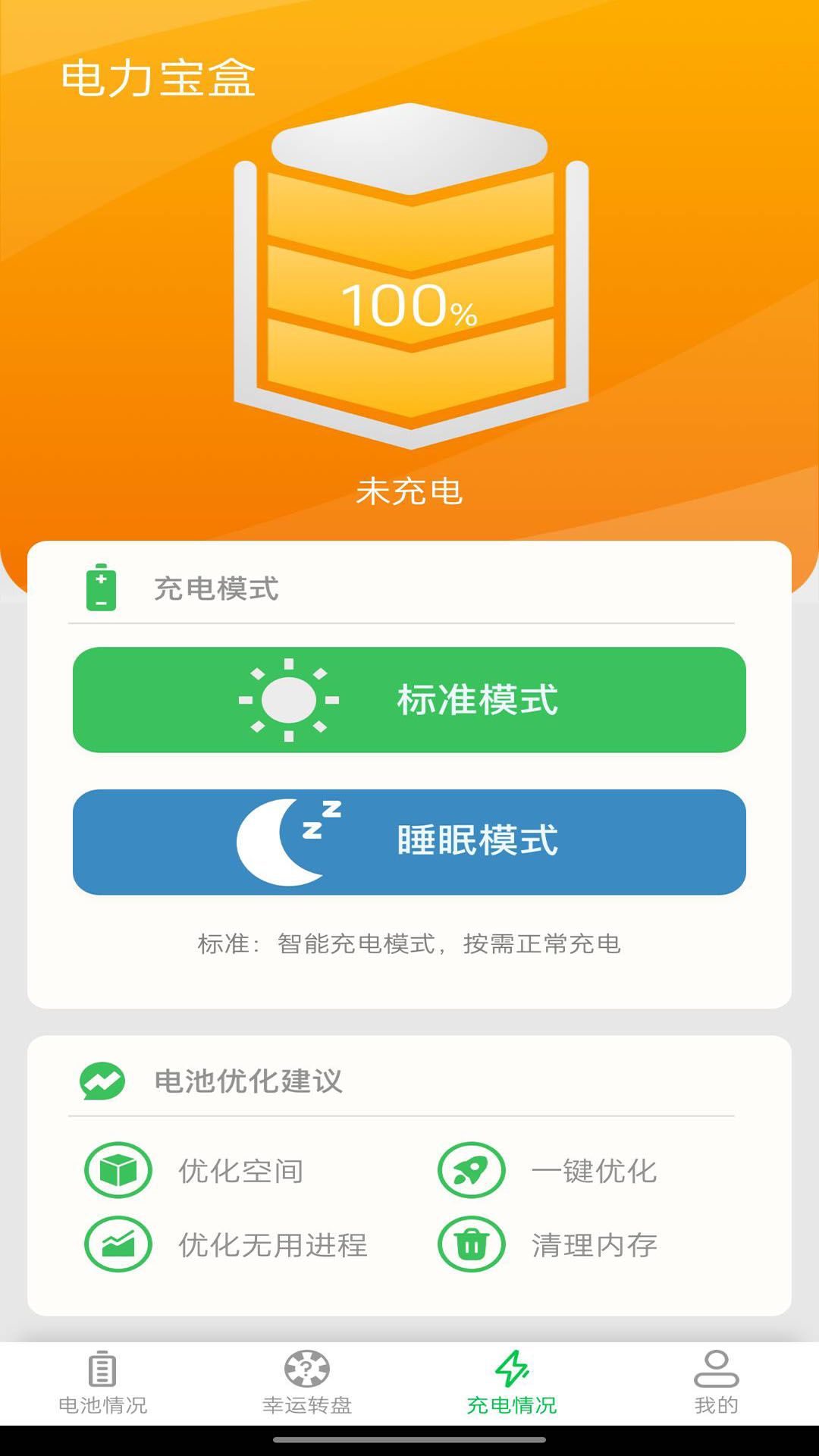The image size is (819, 1456).
Task: Open the 幸运转盘 tab
Action: click(x=307, y=1384)
